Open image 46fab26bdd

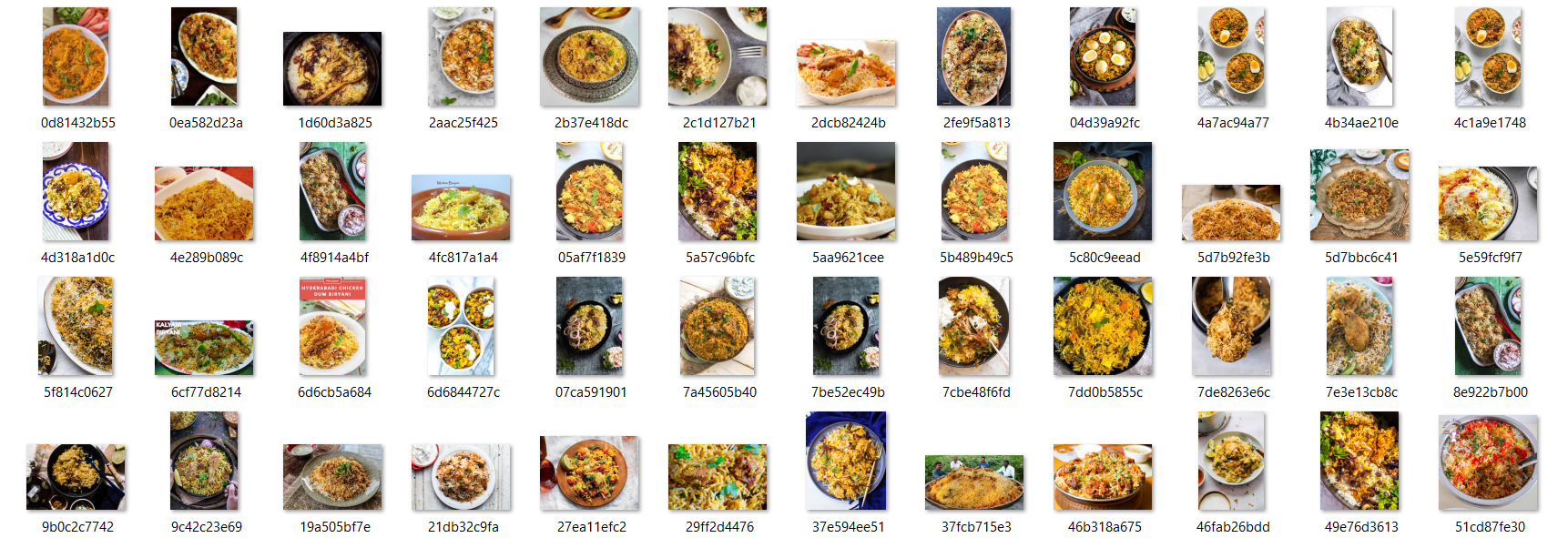(x=1231, y=462)
